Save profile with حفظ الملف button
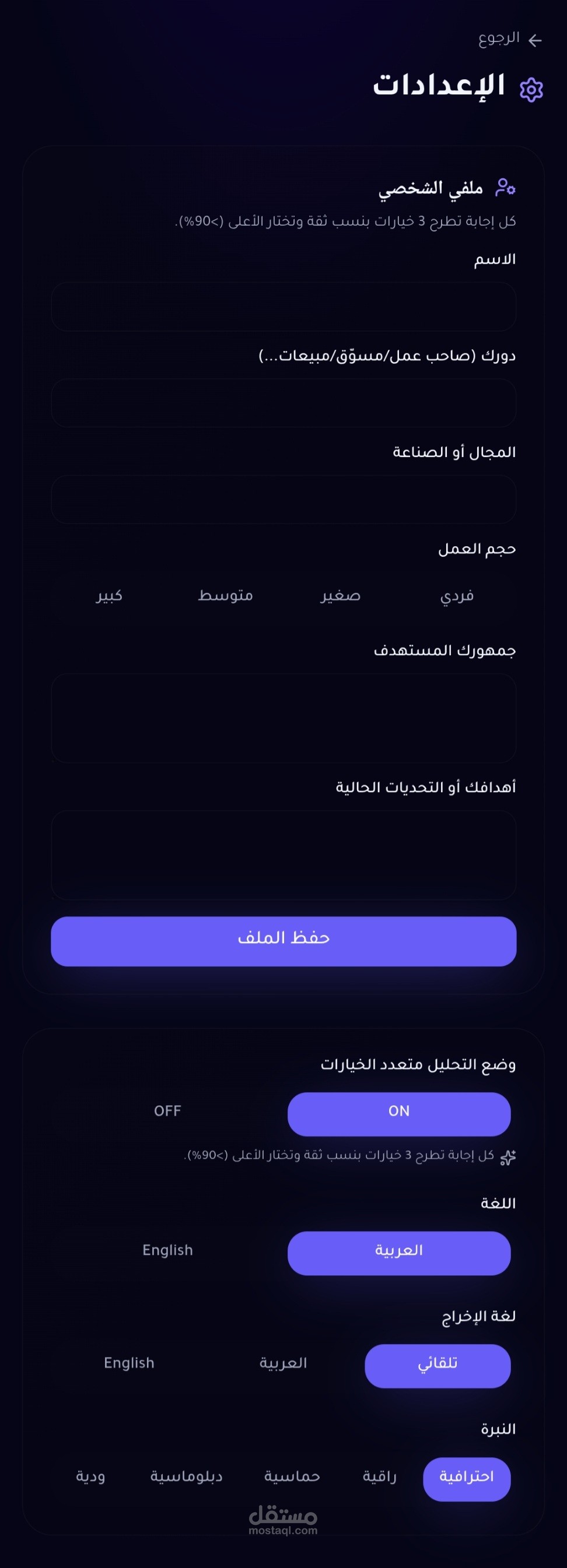567x1568 pixels. [x=284, y=941]
